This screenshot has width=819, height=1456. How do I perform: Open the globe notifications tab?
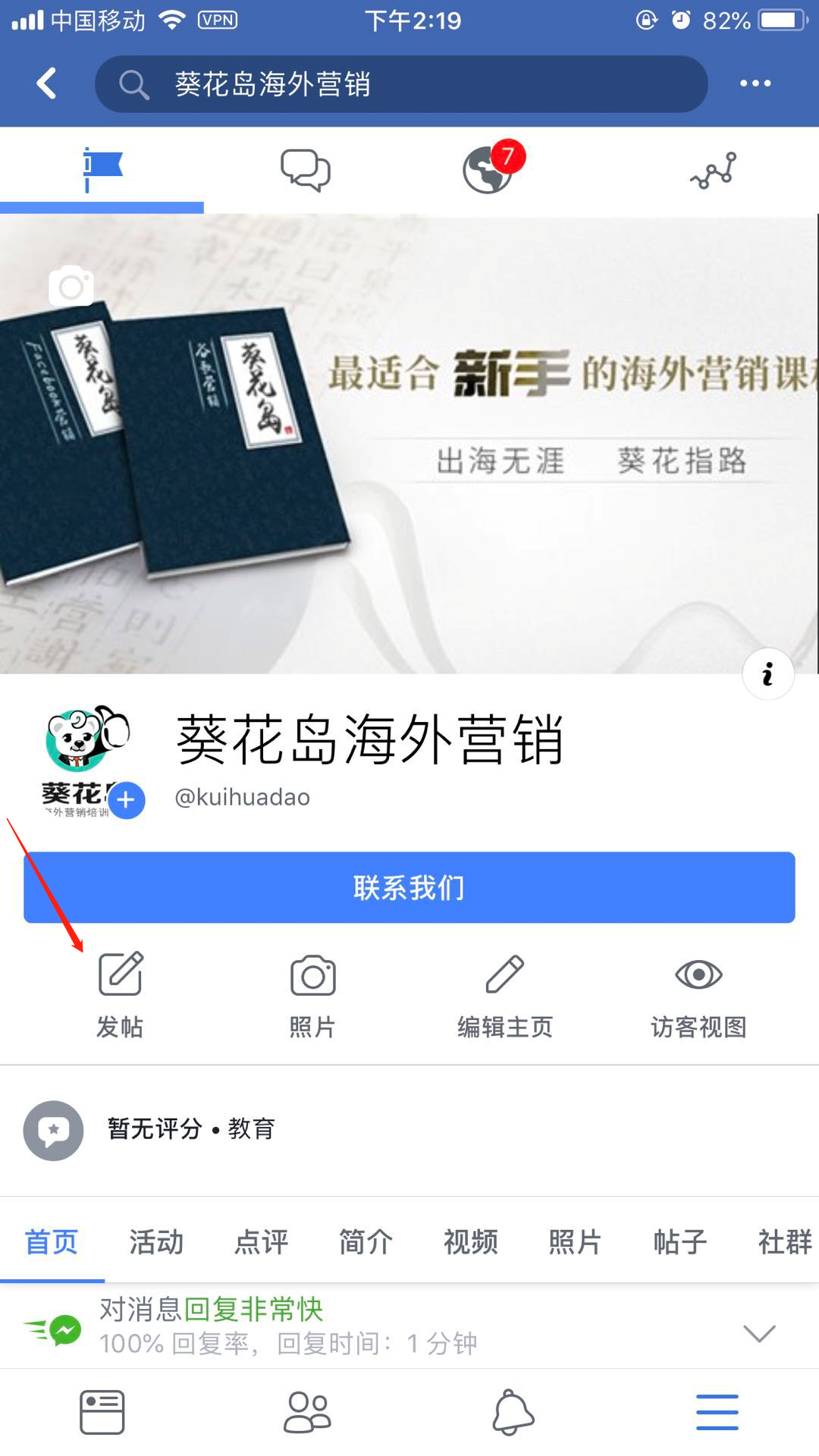pyautogui.click(x=489, y=170)
